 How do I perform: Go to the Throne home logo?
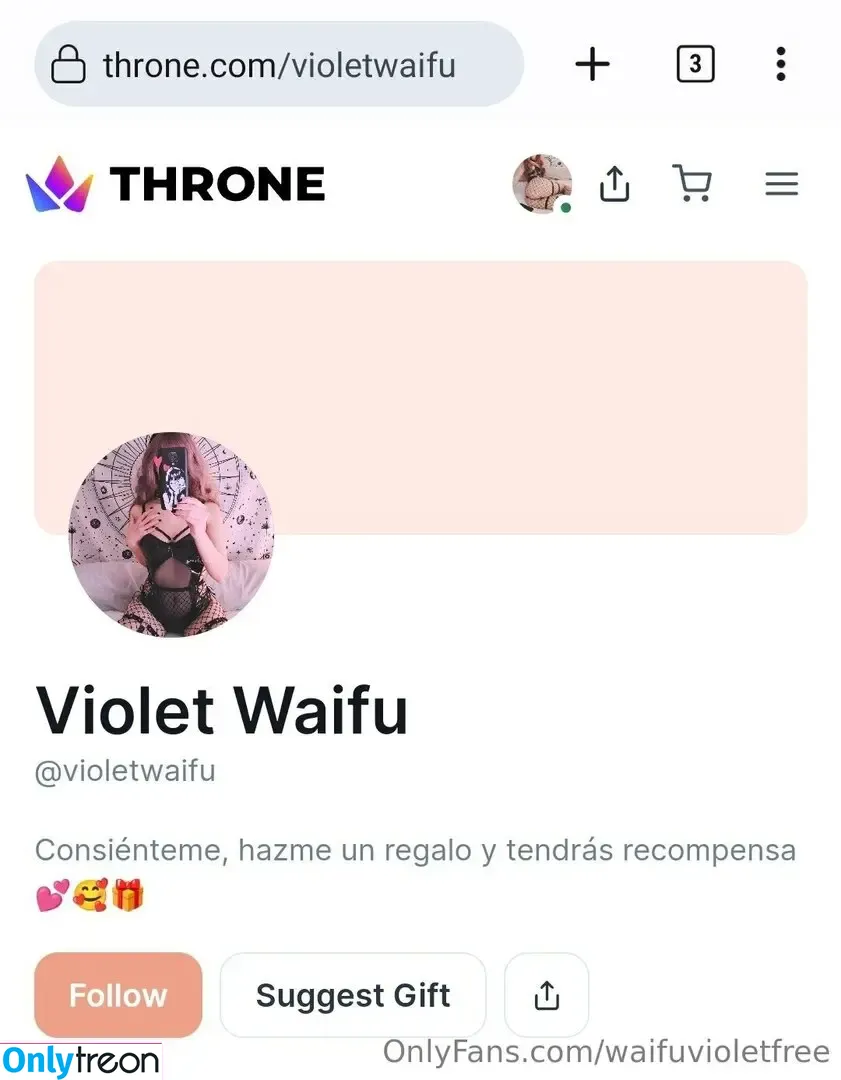coord(176,184)
